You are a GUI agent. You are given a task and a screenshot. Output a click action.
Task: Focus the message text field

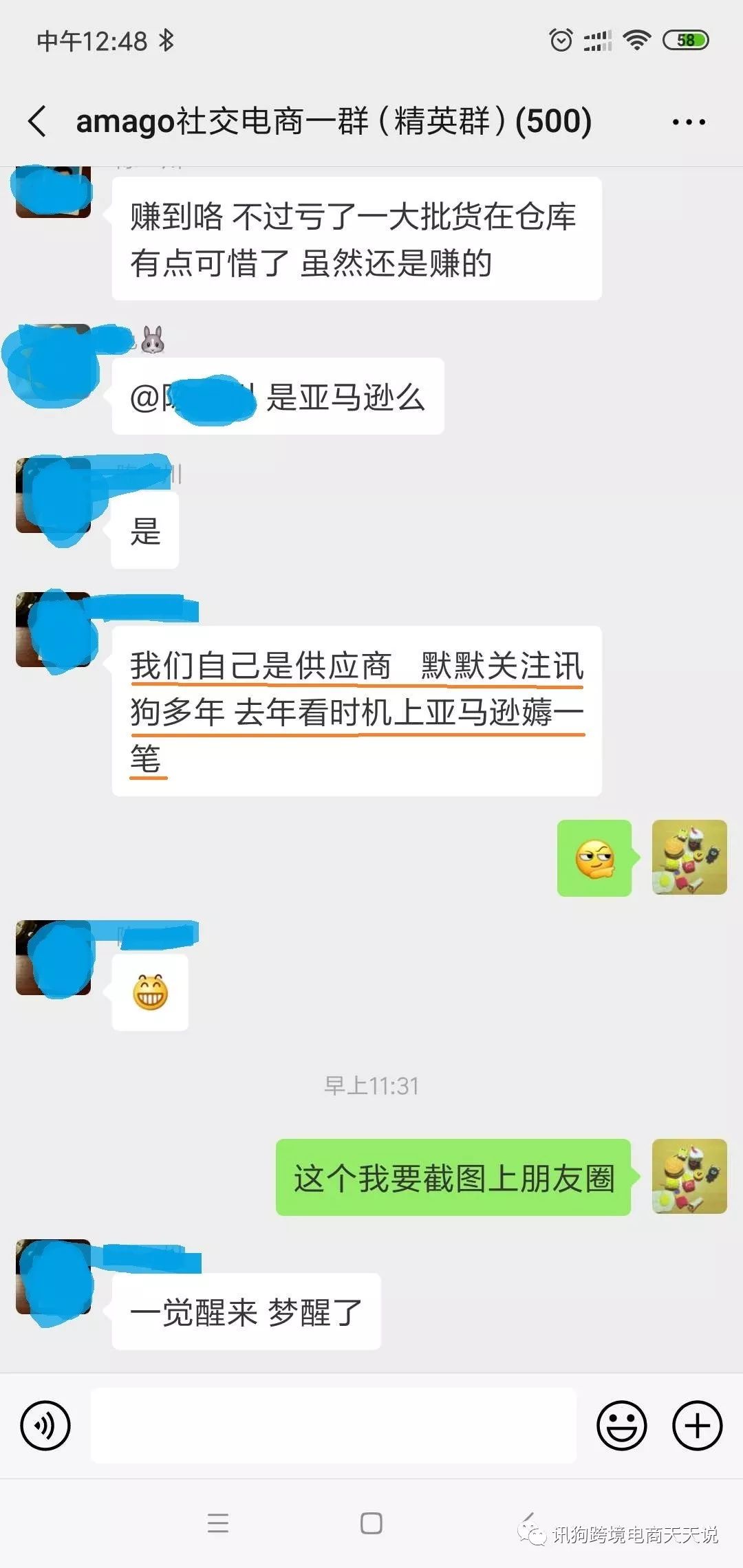point(333,1425)
